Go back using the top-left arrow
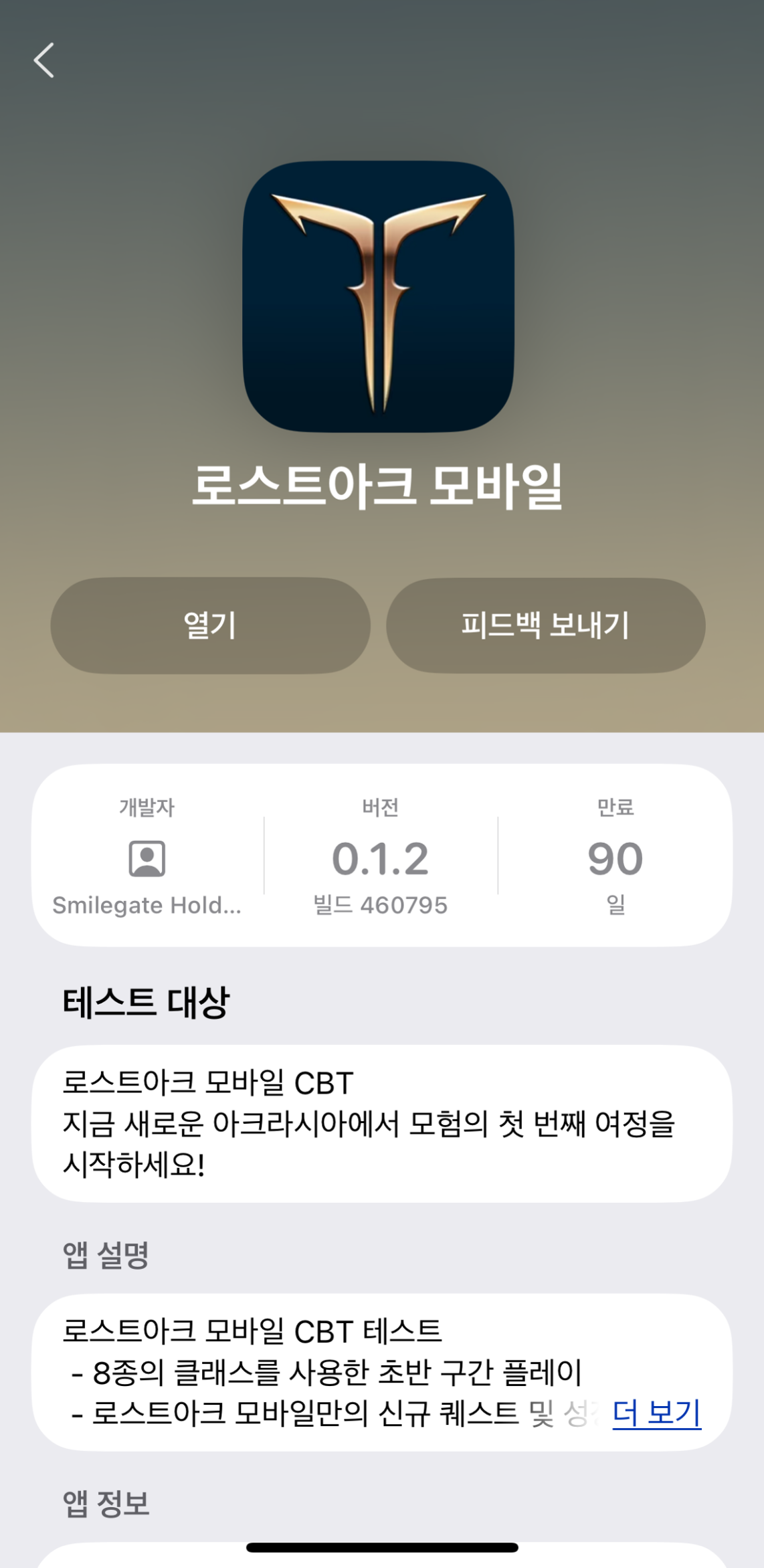Screen dimensions: 764x1568 (44, 61)
